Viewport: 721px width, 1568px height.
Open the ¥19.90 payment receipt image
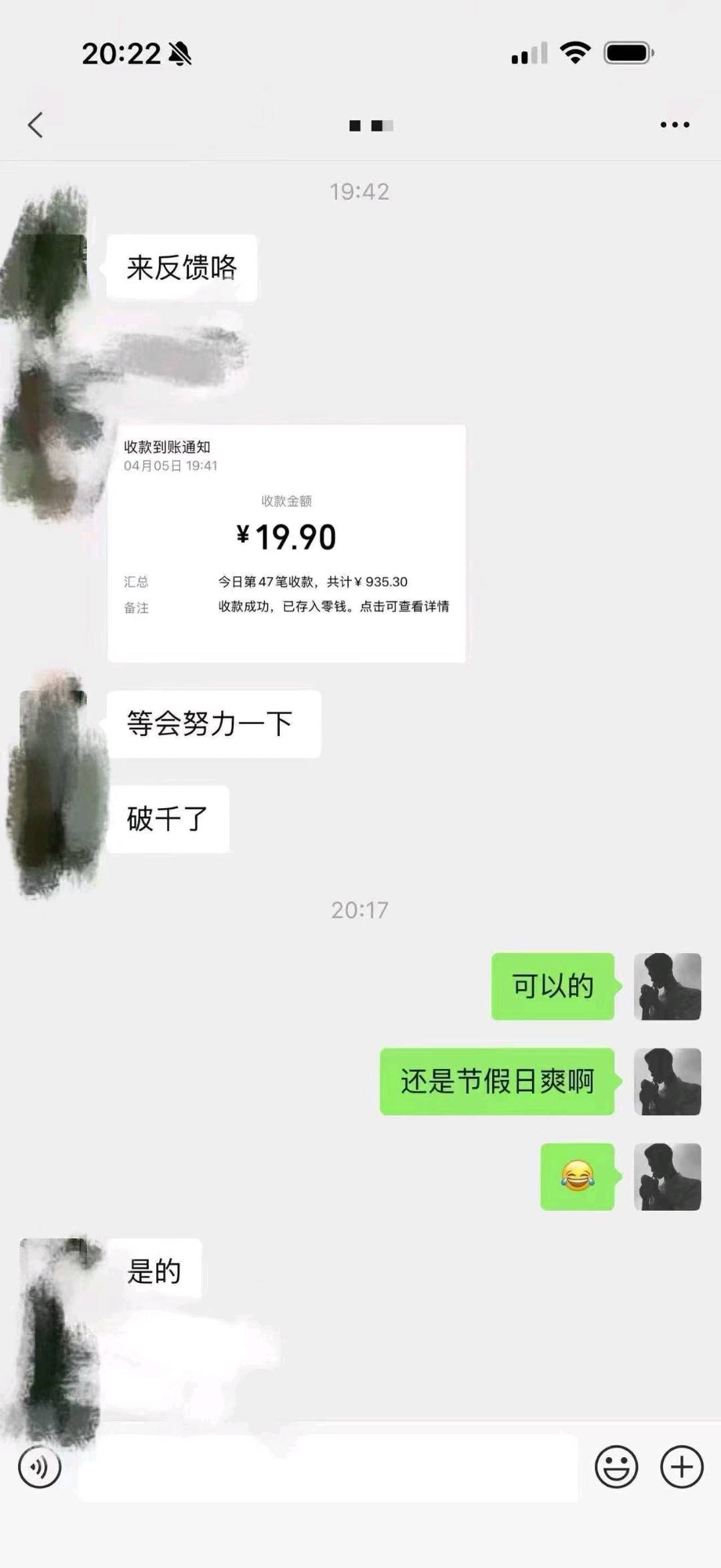(x=286, y=543)
